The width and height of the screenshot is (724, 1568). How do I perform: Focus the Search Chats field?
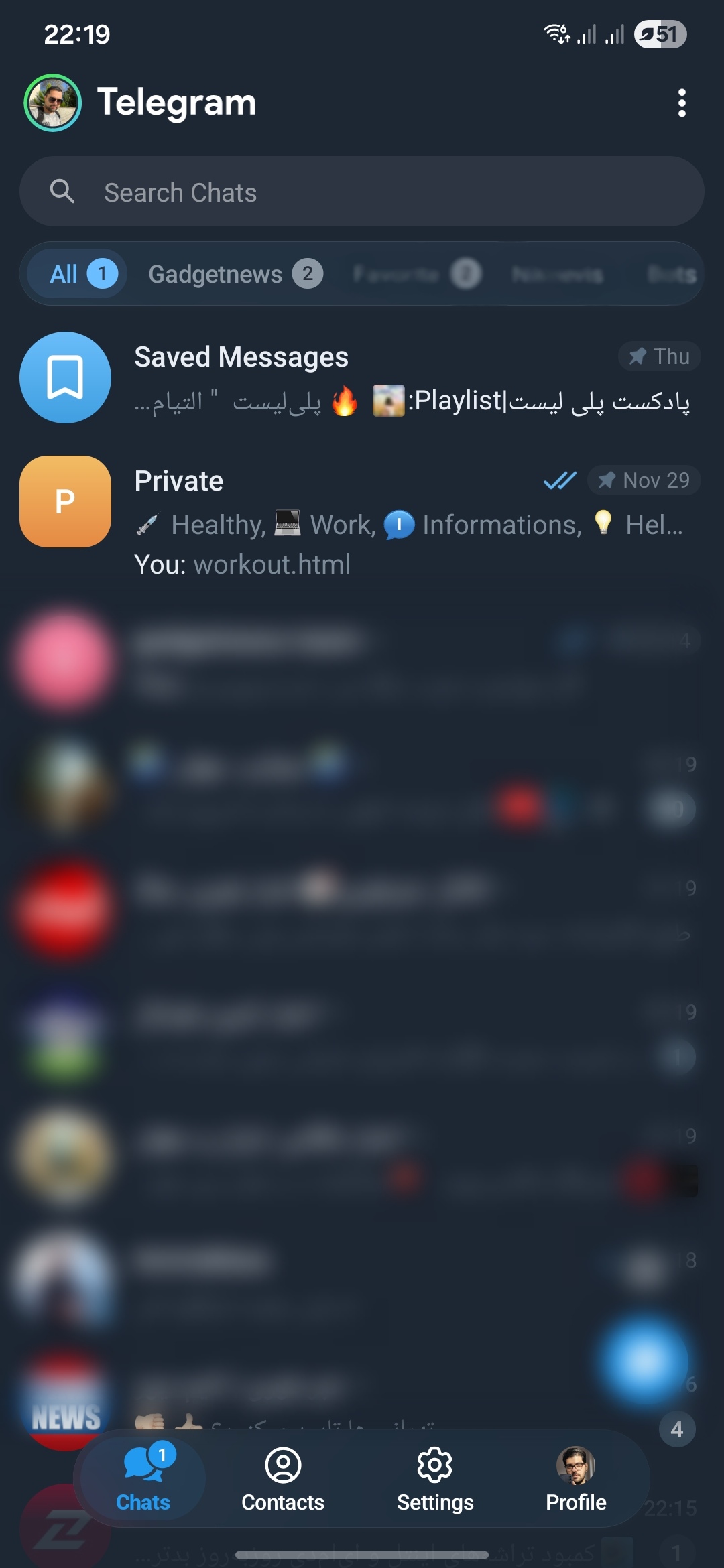(362, 192)
